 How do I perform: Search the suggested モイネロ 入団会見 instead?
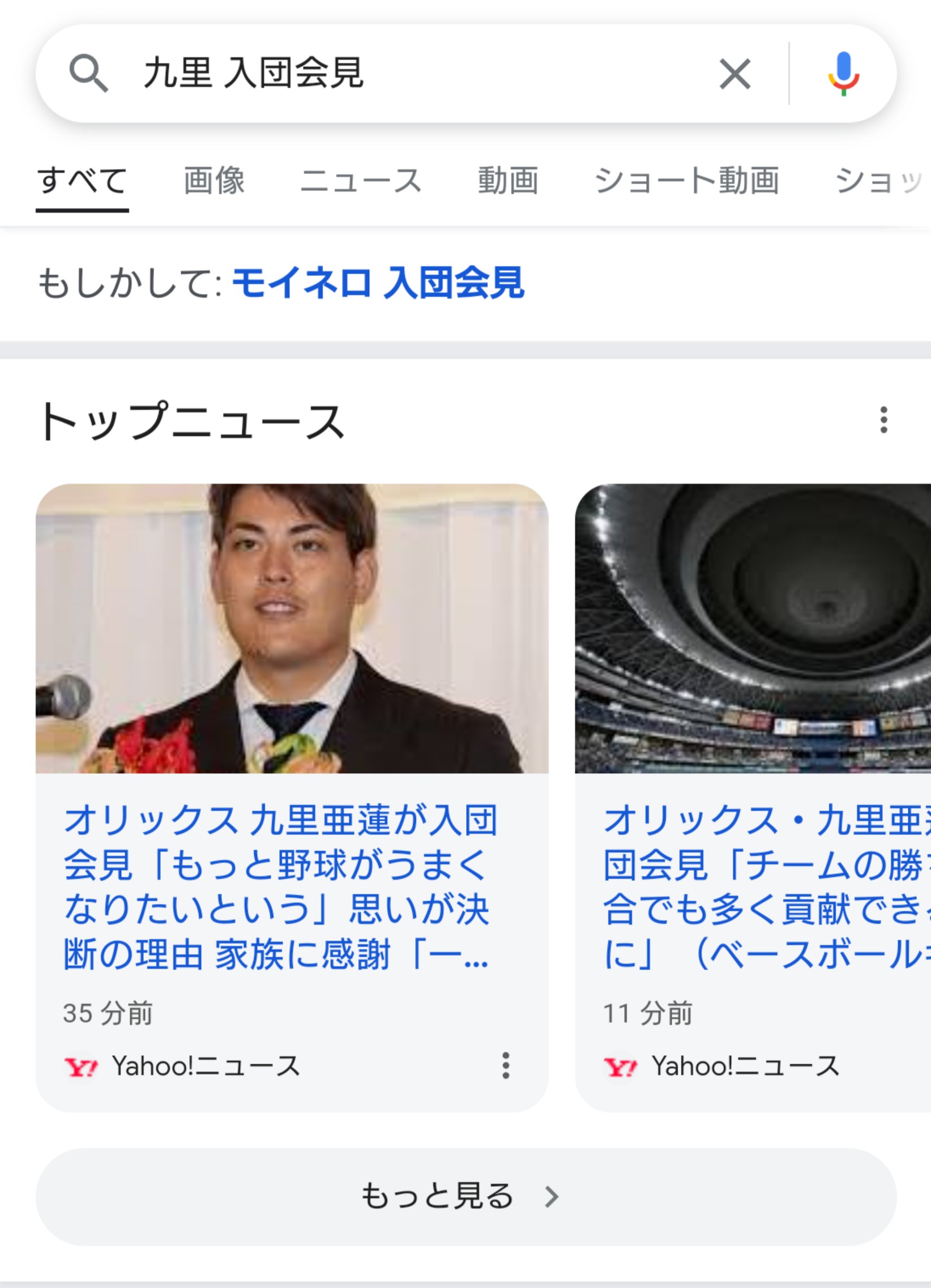pos(378,283)
